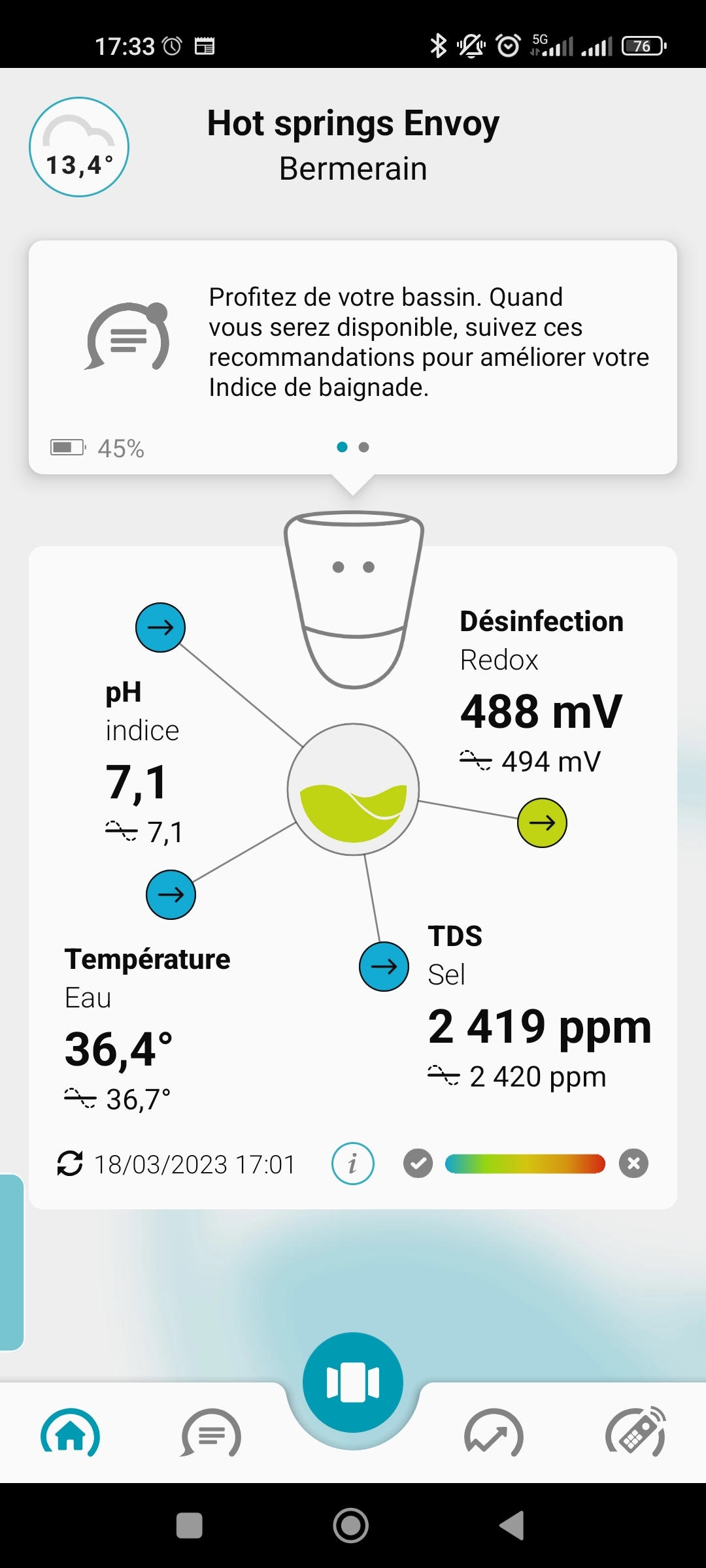Open recent apps from navigation bar

190,1526
